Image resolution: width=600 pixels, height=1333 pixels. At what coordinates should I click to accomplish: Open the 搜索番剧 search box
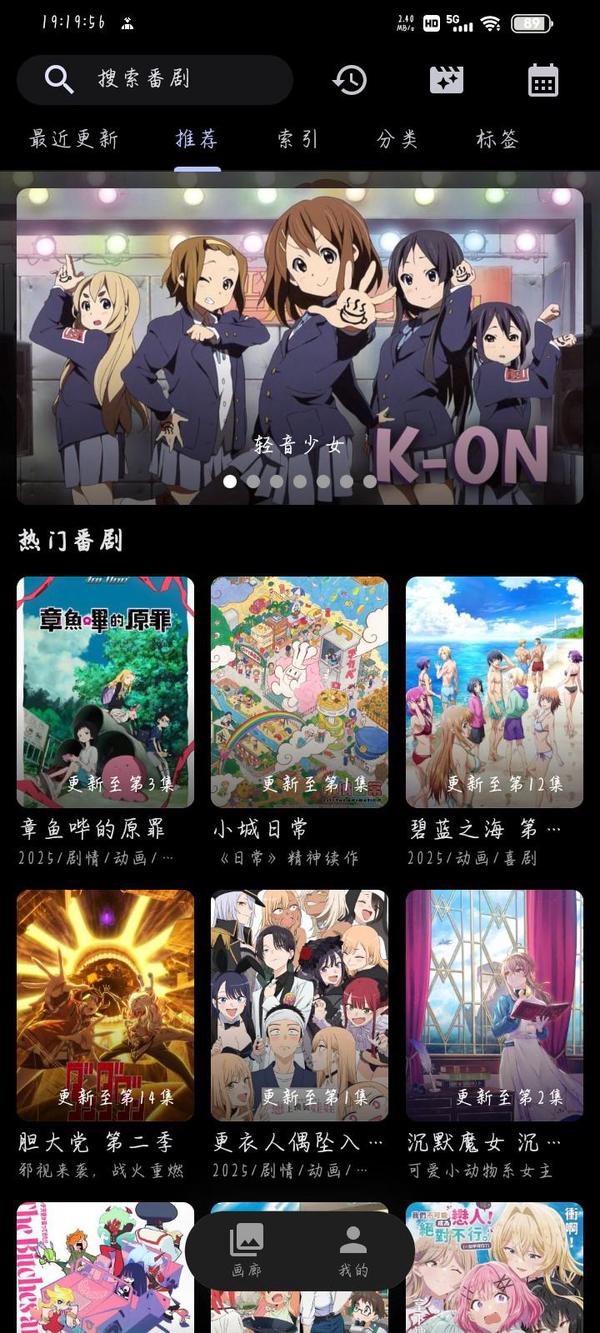(155, 79)
